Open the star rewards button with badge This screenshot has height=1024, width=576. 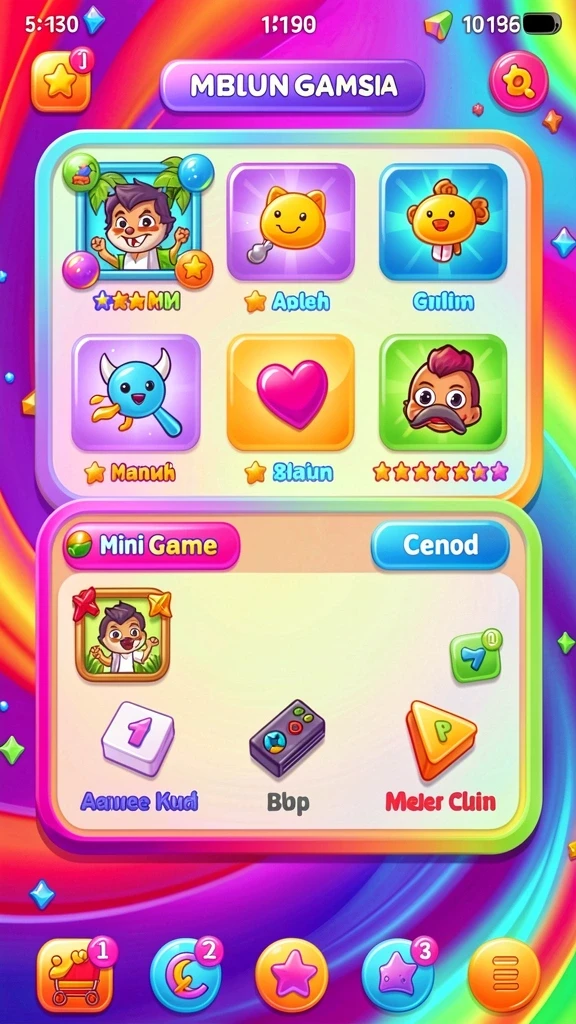(60, 81)
